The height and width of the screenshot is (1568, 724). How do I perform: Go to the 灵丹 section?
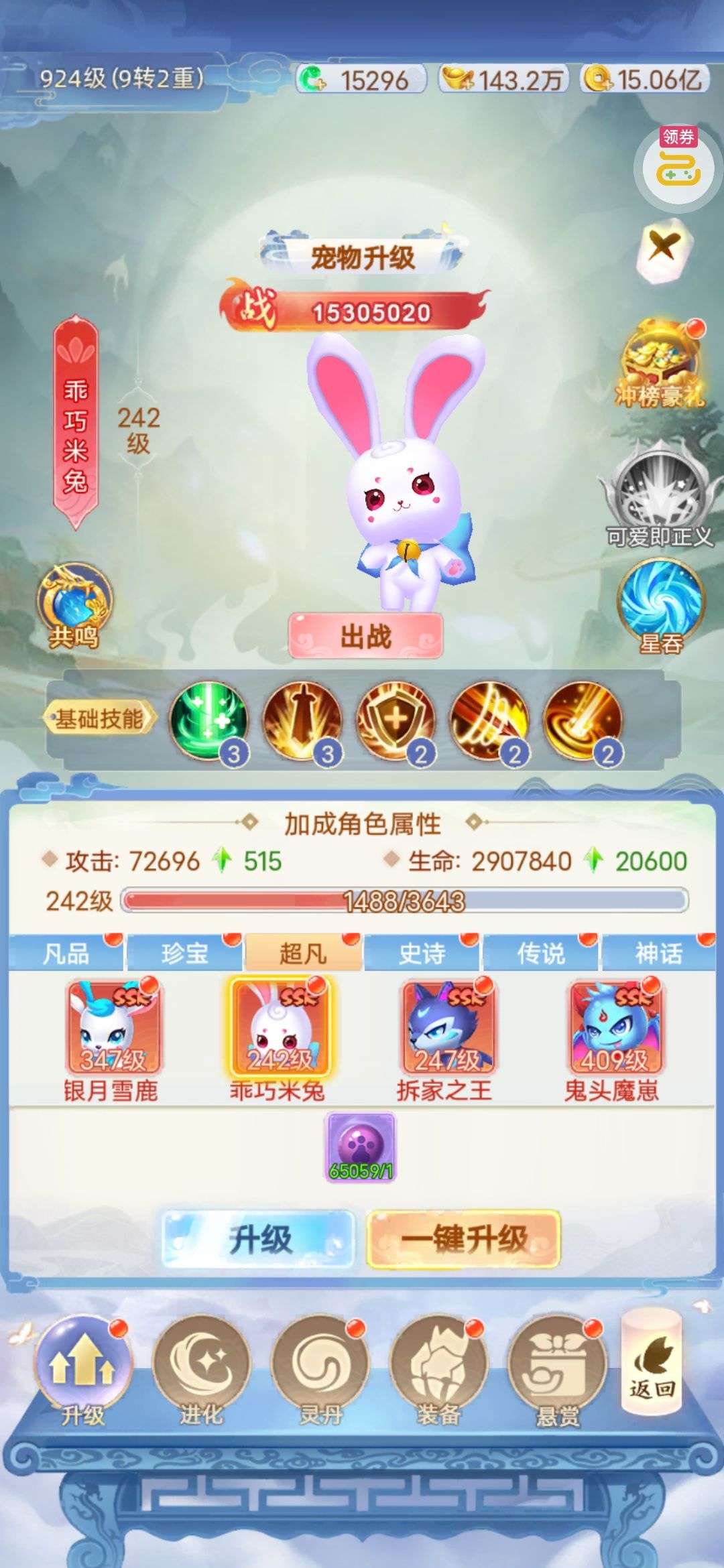(x=320, y=1372)
